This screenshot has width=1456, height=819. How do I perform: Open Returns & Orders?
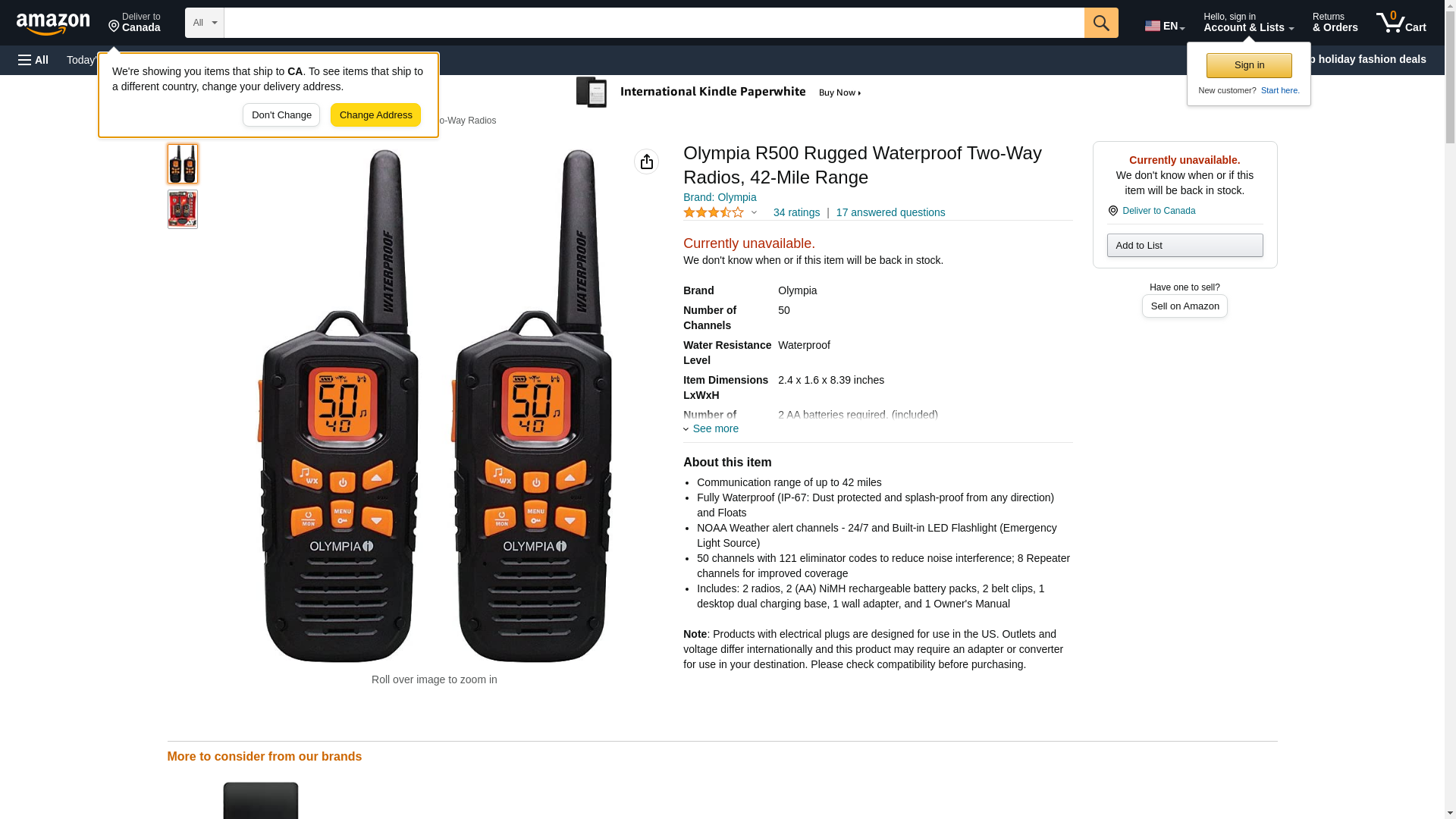pos(1335,23)
